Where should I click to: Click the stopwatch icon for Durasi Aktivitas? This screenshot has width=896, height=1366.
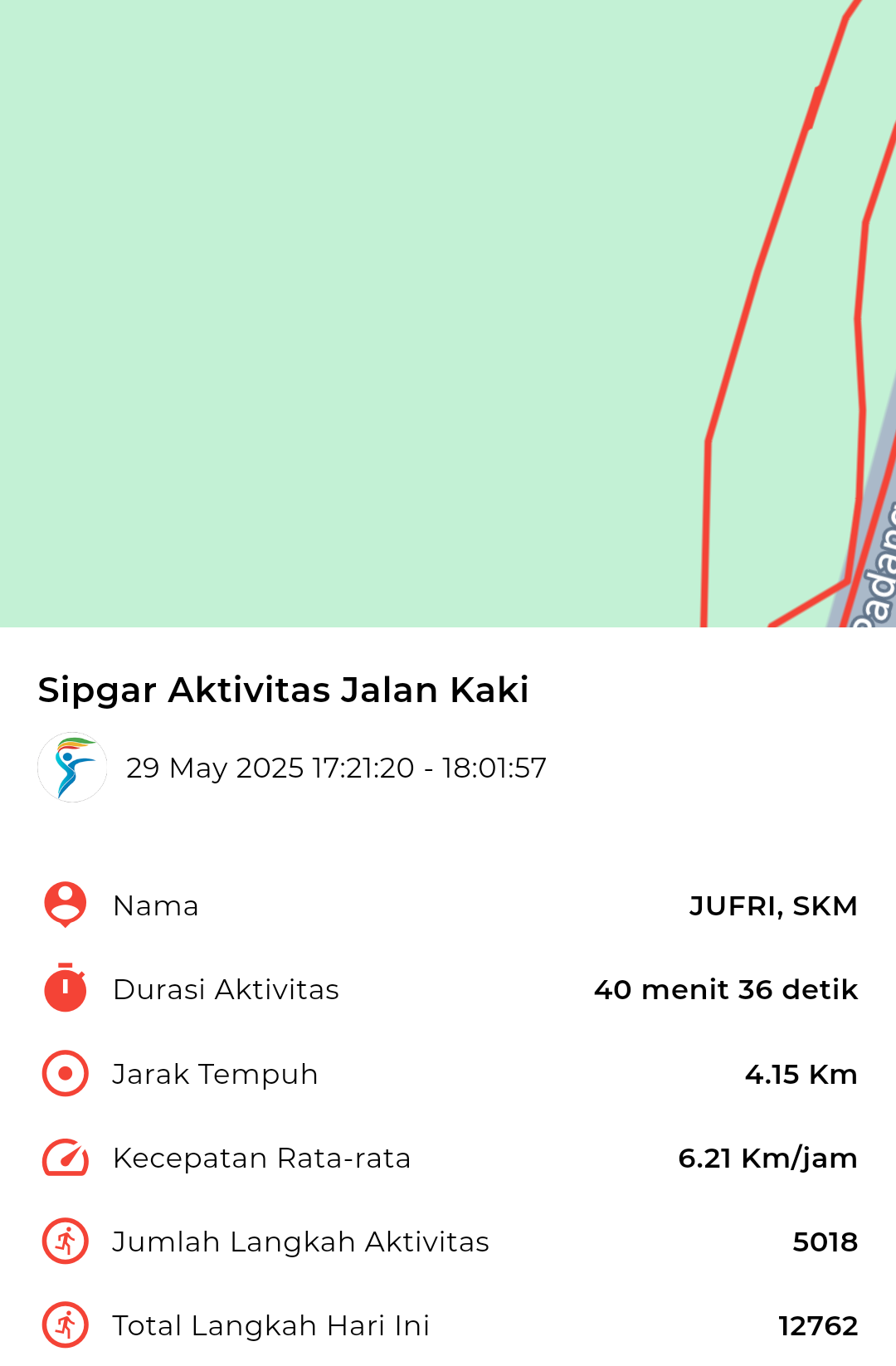click(x=65, y=989)
